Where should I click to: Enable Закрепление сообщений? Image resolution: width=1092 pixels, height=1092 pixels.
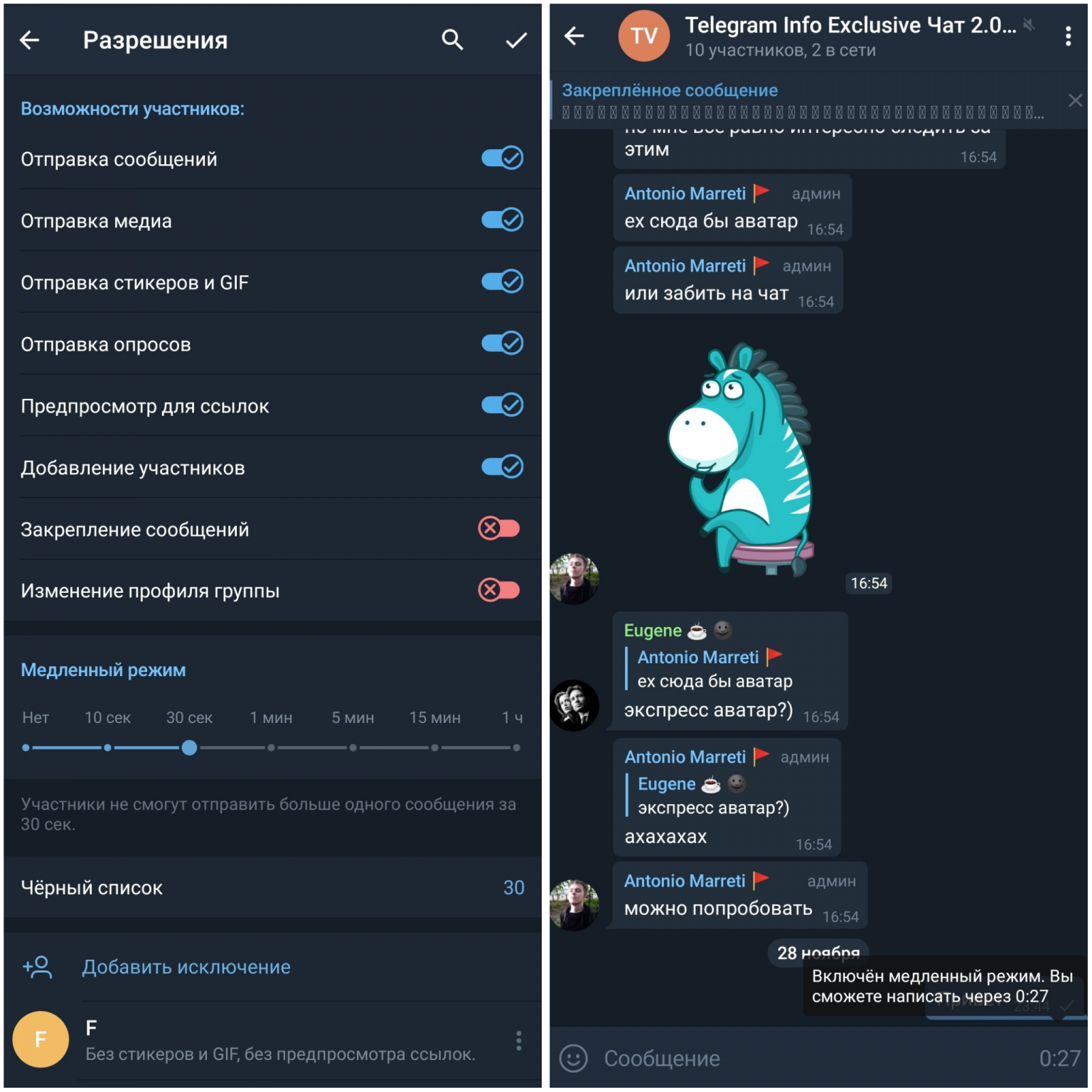(499, 528)
